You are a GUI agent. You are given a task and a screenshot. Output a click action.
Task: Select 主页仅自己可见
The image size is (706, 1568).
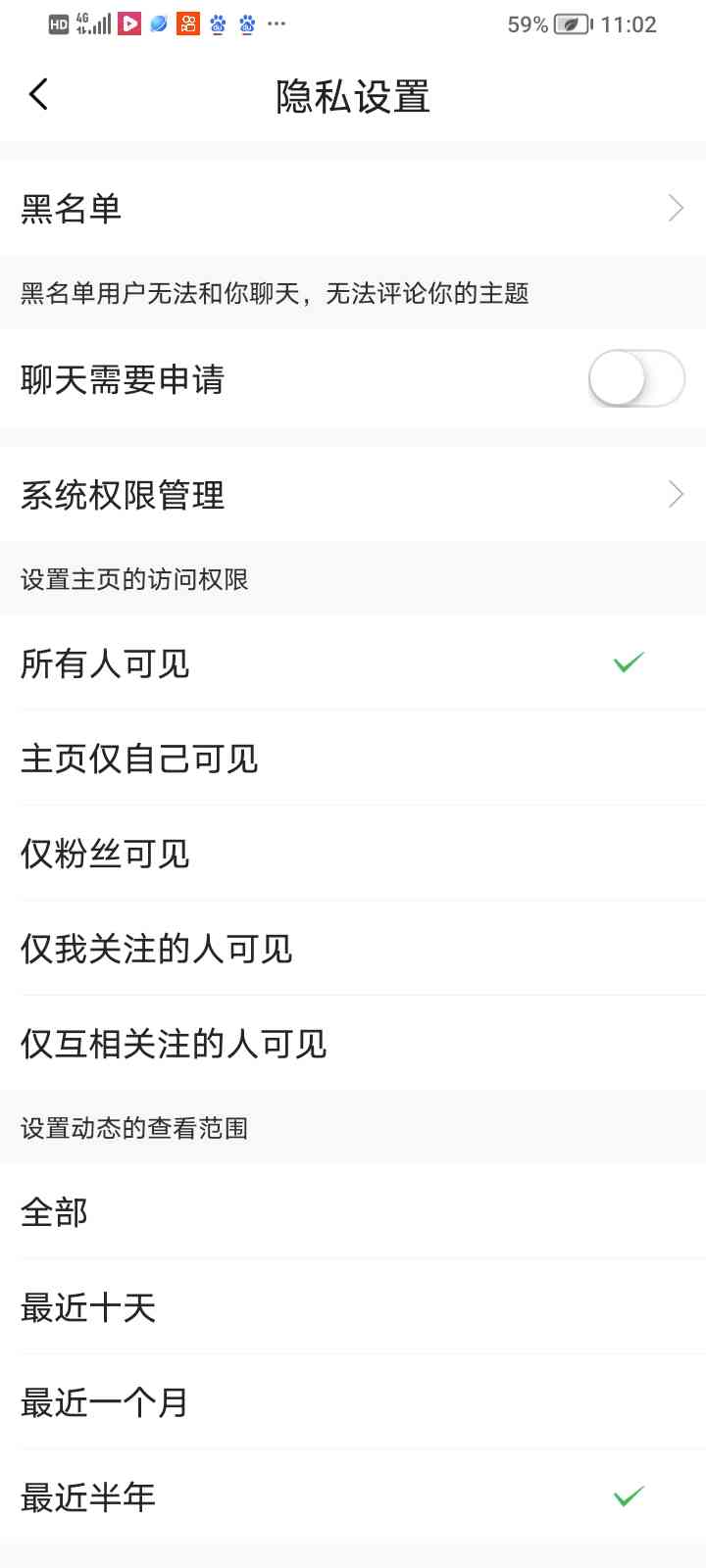353,759
